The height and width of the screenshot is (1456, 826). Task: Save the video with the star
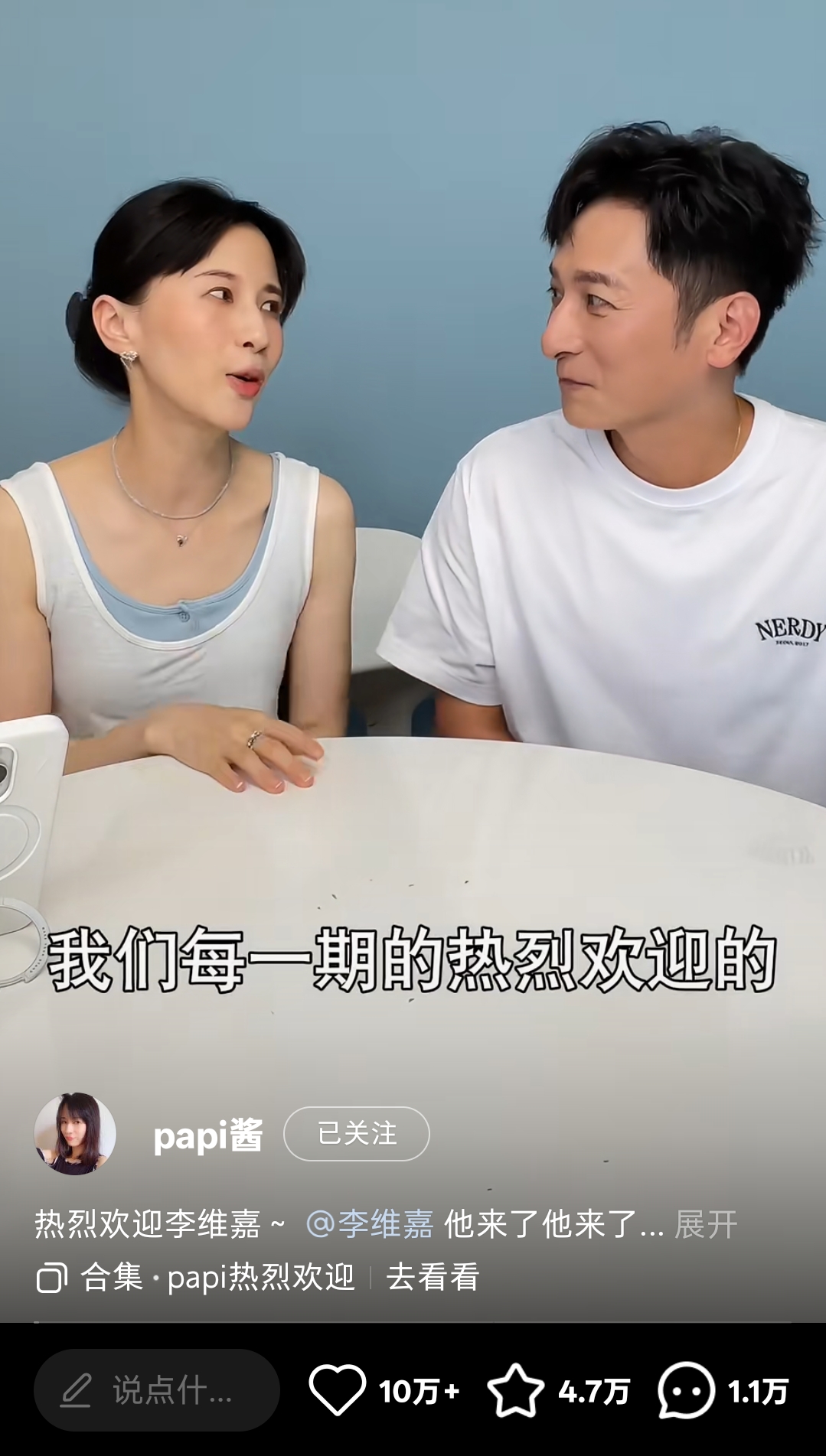pyautogui.click(x=515, y=1390)
